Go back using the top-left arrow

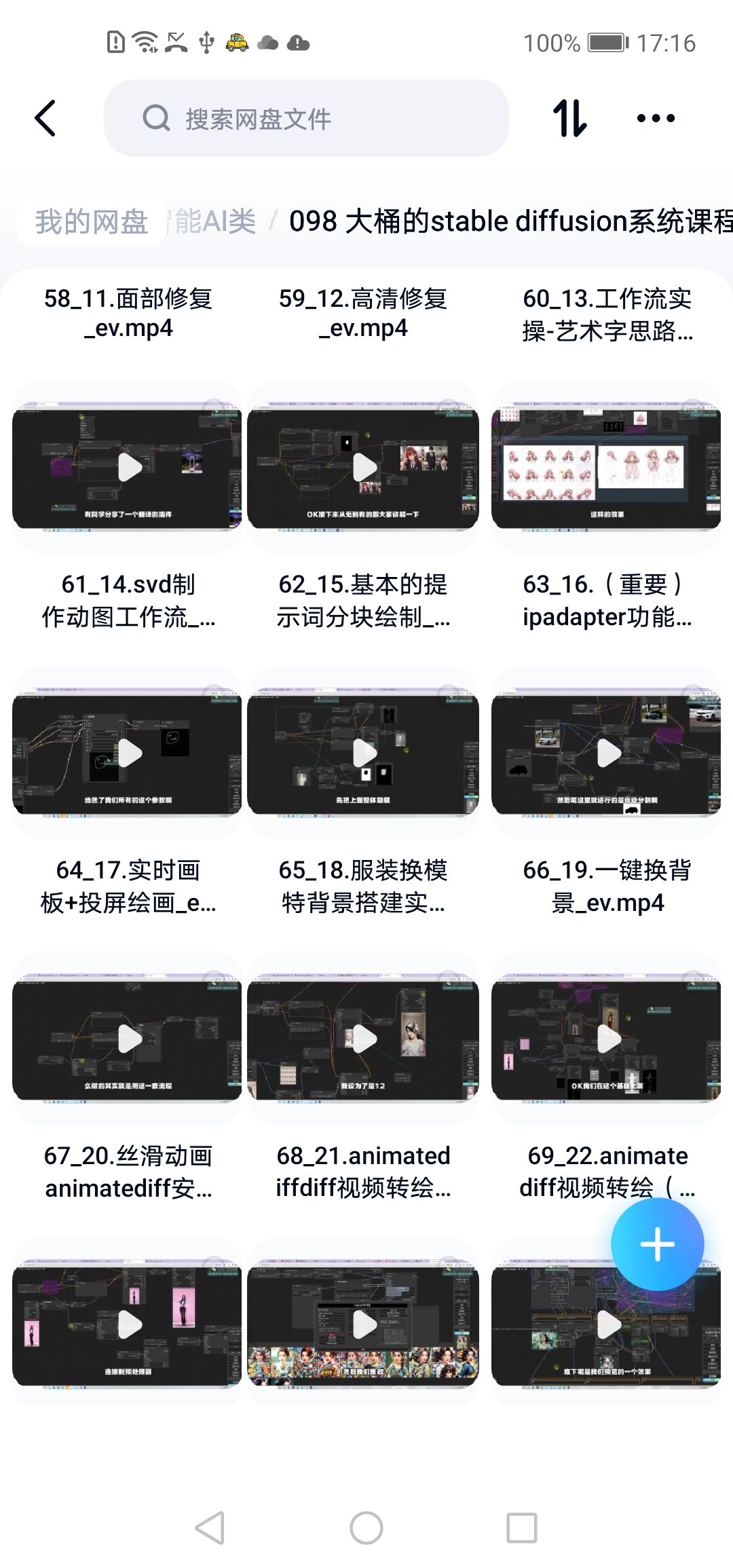pyautogui.click(x=45, y=119)
